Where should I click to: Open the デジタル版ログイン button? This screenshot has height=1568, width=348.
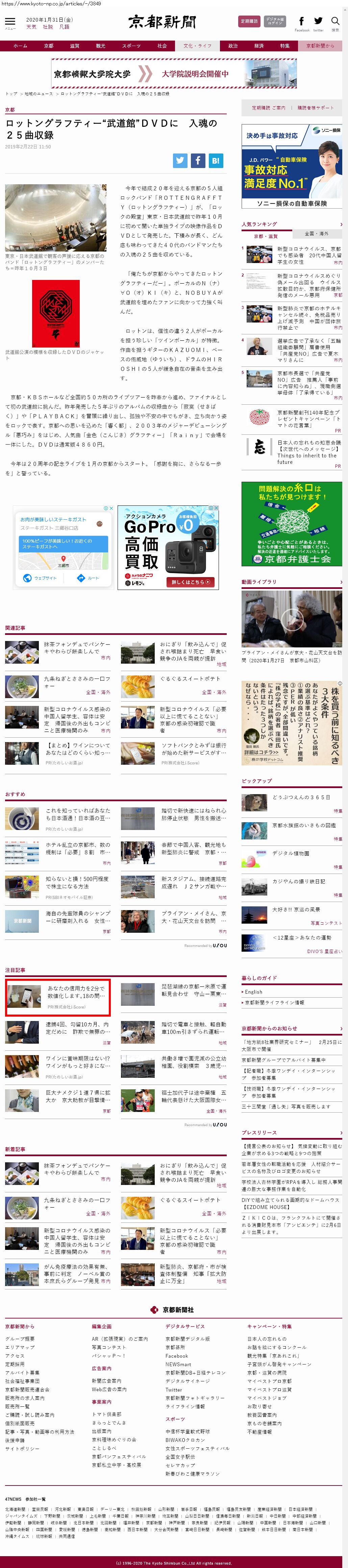275,21
